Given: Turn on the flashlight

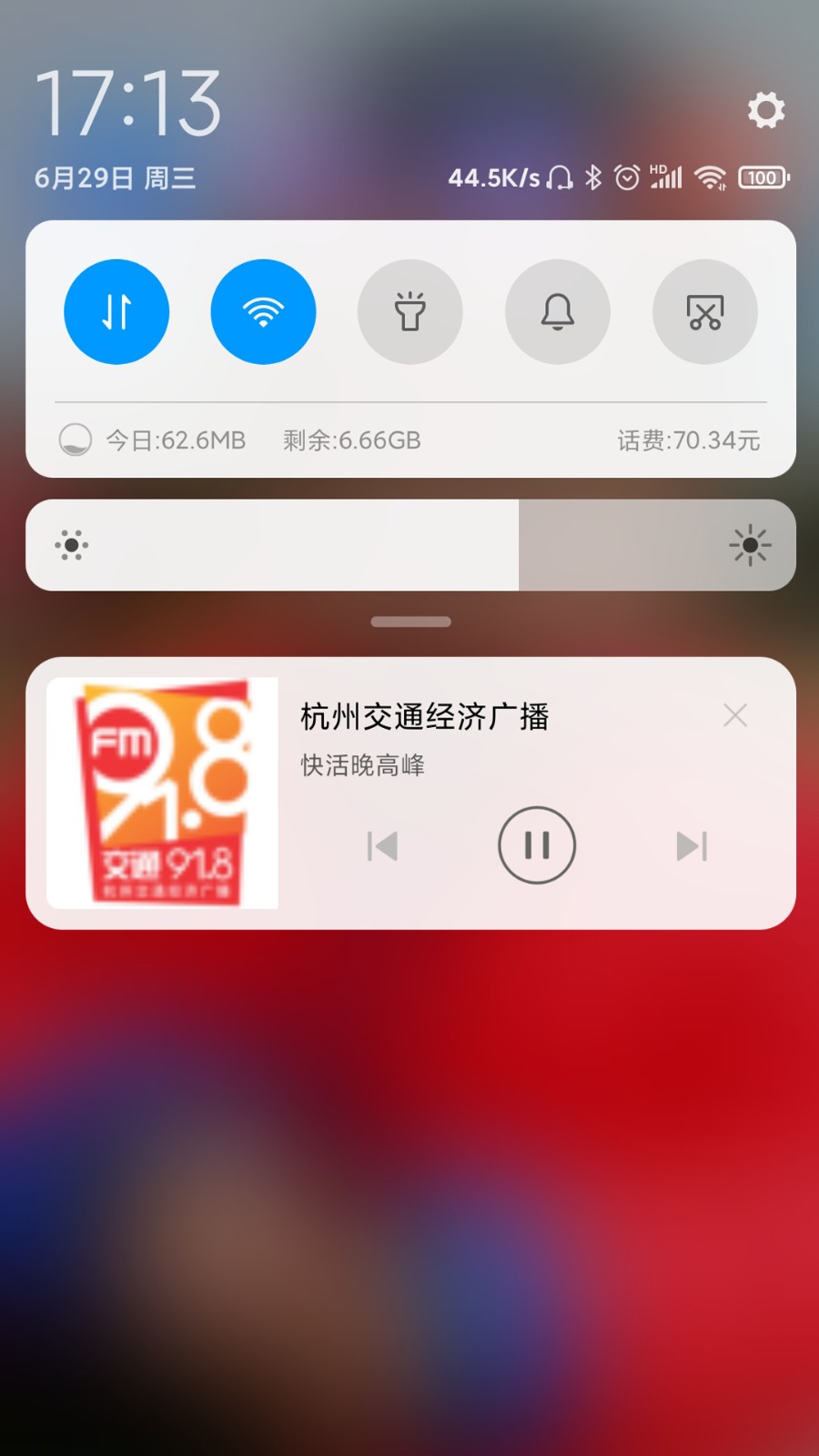Looking at the screenshot, I should pyautogui.click(x=410, y=311).
